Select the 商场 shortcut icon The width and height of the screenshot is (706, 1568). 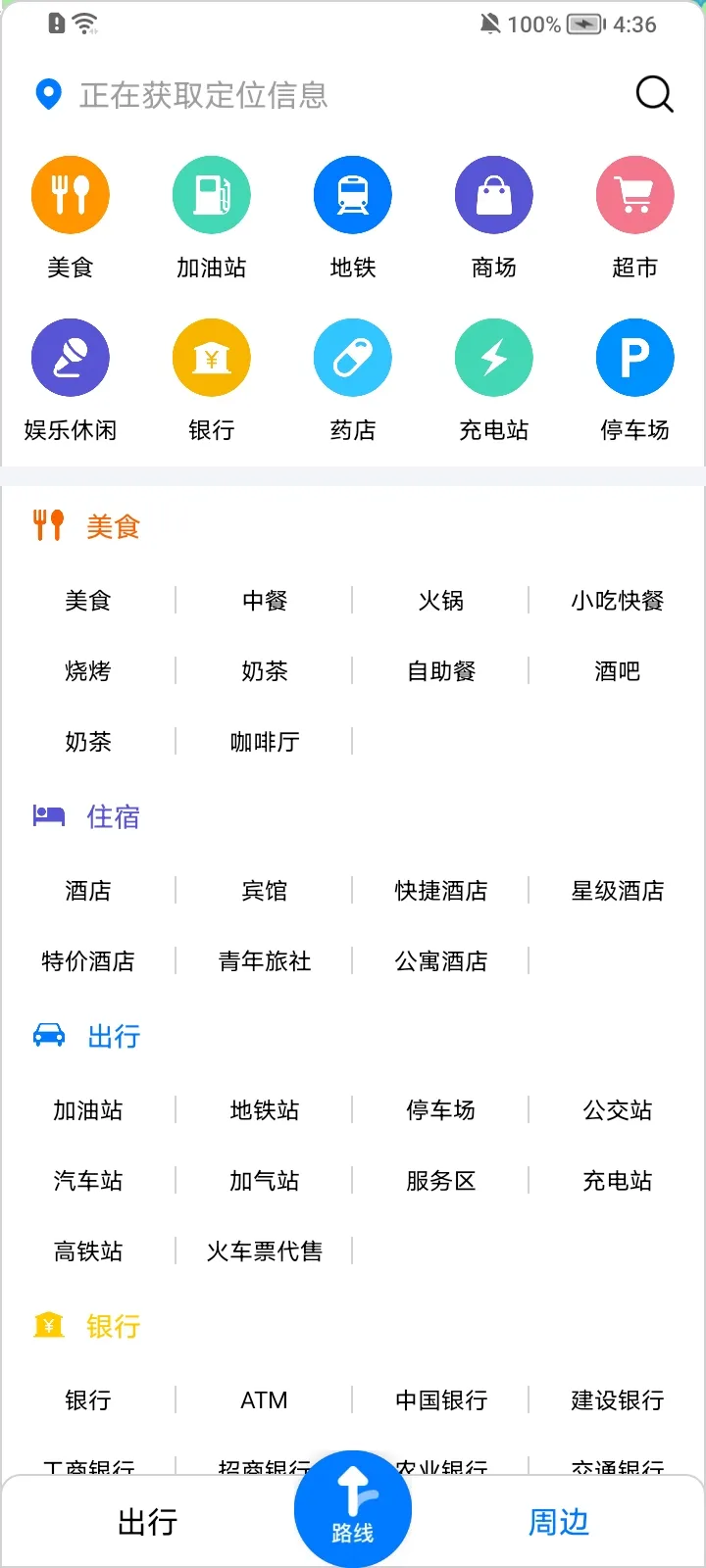coord(494,195)
